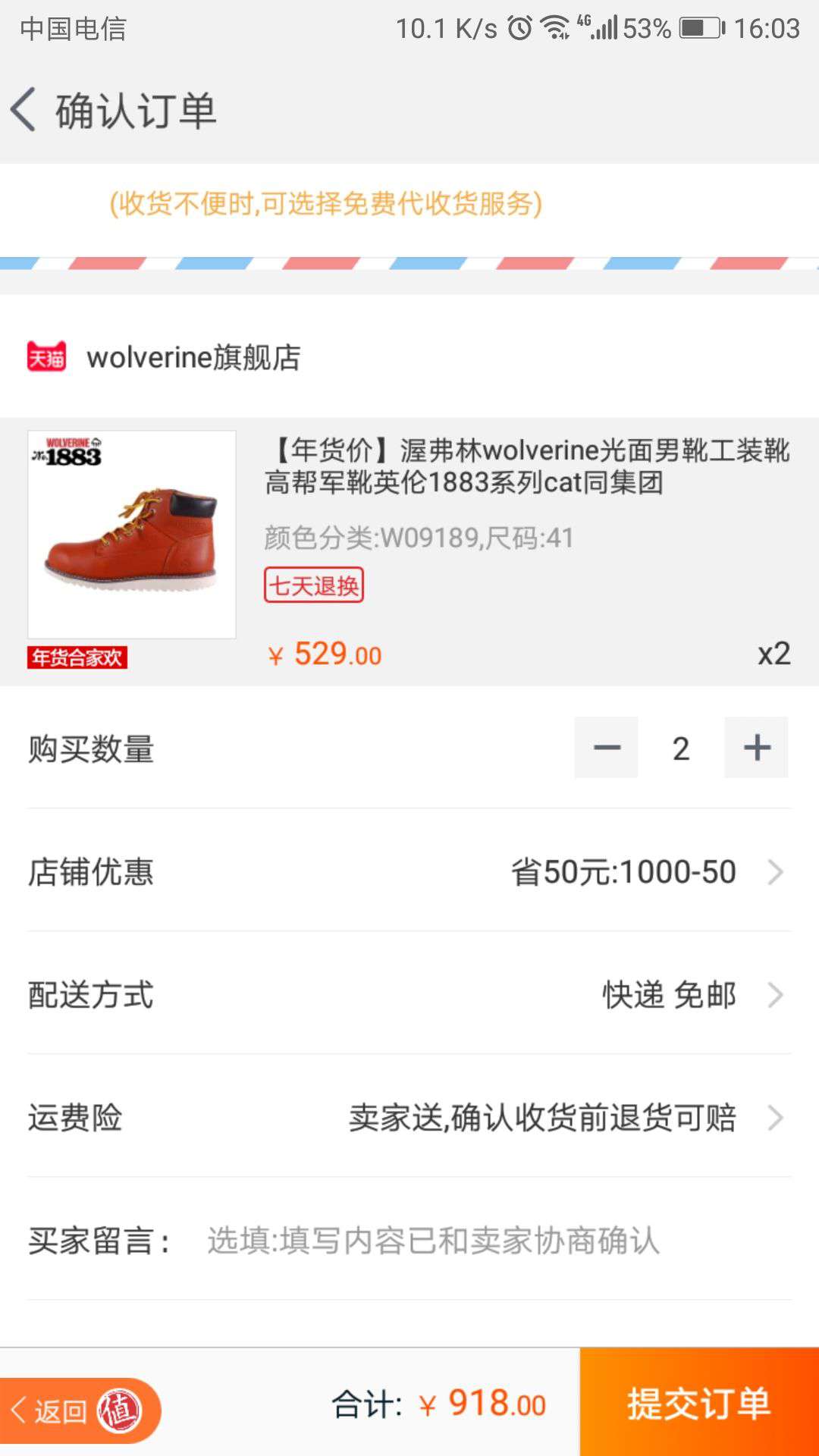Decrease purchase quantity with the minus button

coord(606,748)
